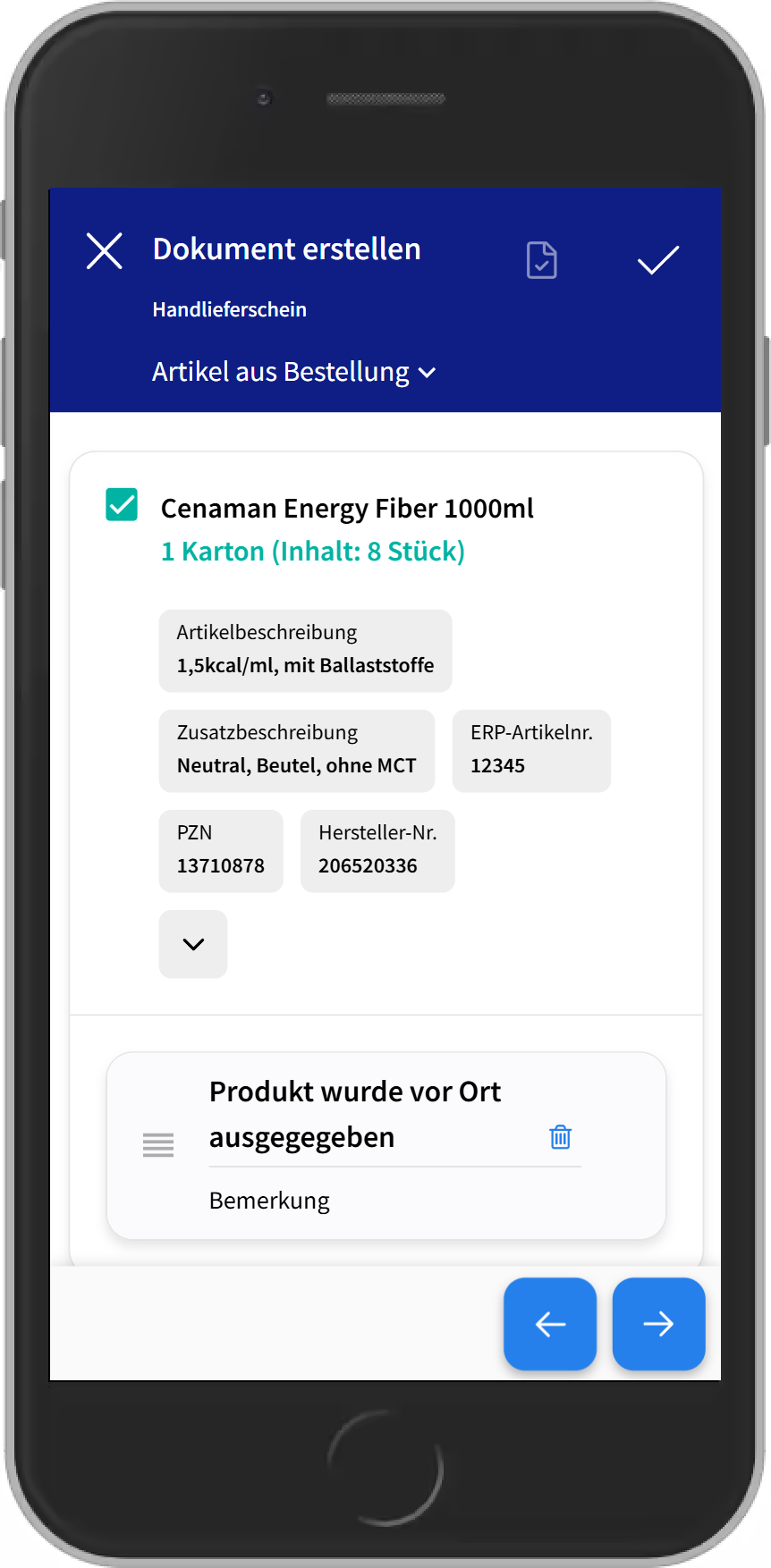This screenshot has width=771, height=1568.
Task: Expand more article details chevron
Action: click(x=193, y=944)
